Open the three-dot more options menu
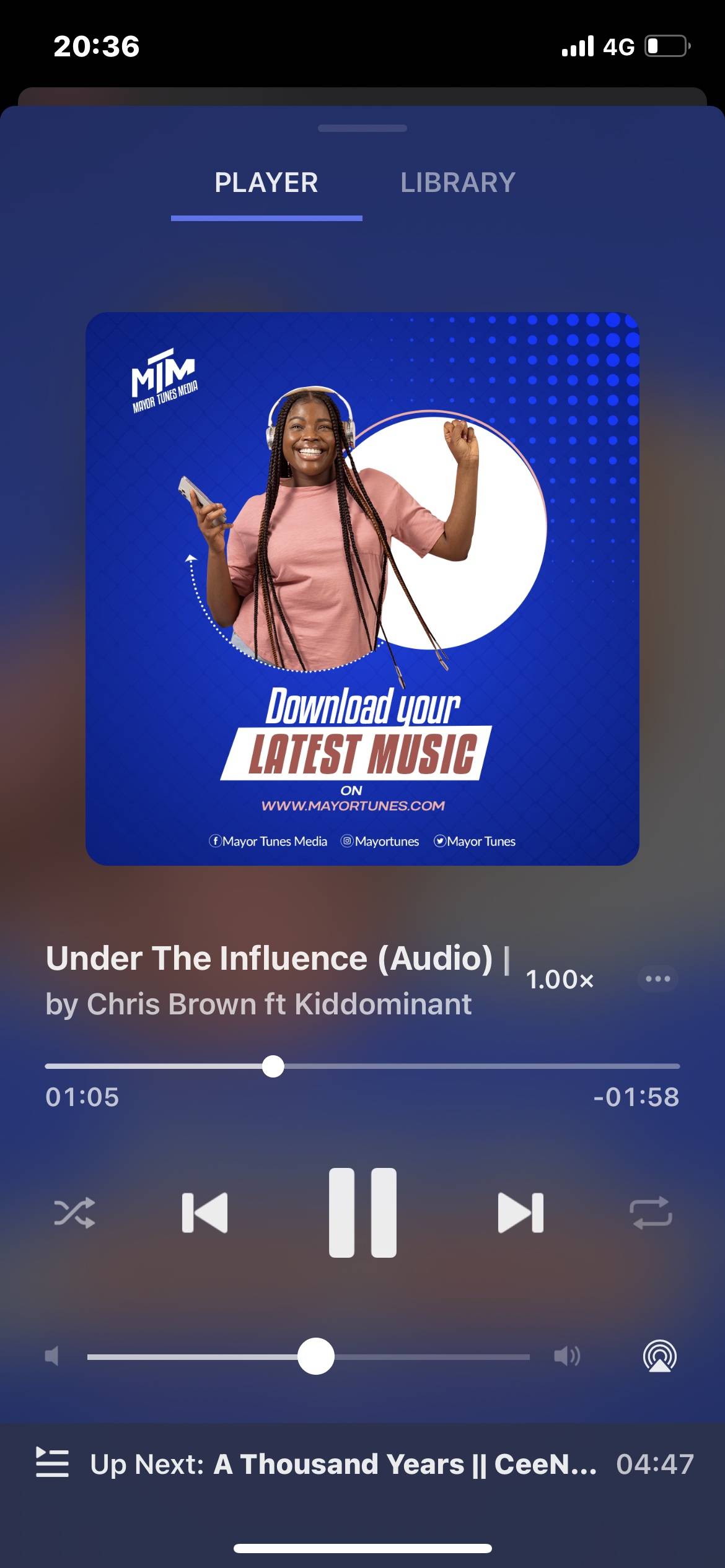The height and width of the screenshot is (1568, 725). 658,979
